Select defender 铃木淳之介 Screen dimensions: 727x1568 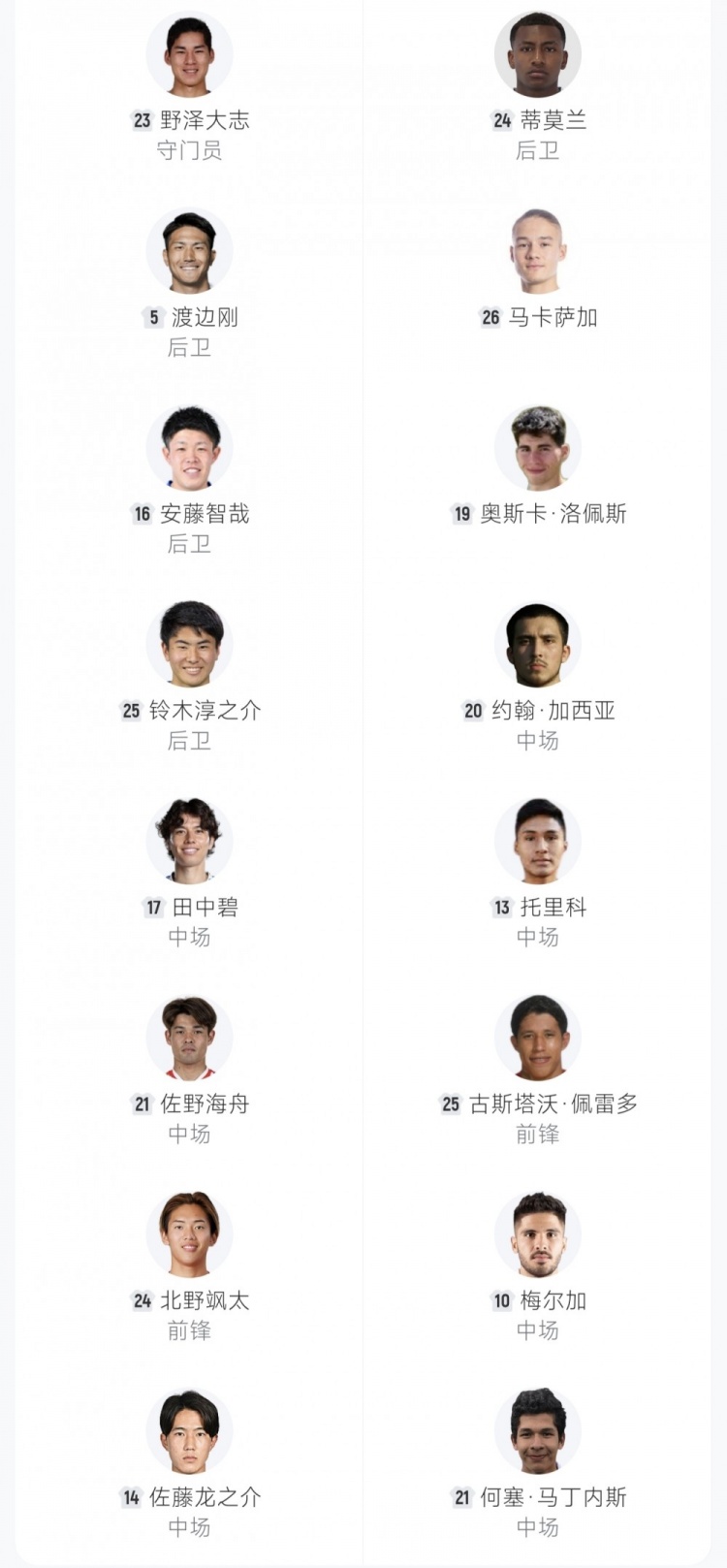pyautogui.click(x=189, y=645)
